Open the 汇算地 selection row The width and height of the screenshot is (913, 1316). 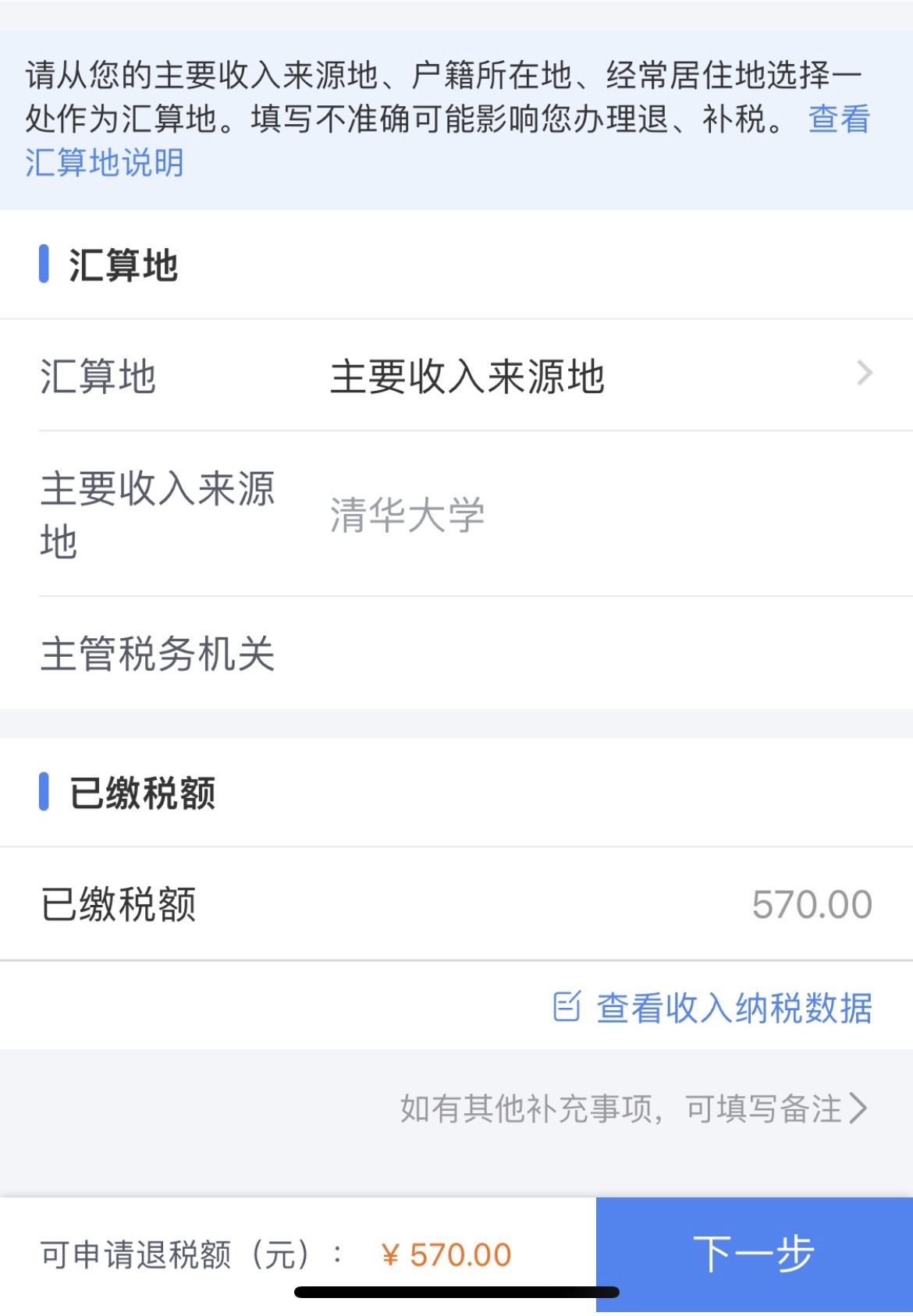tap(456, 375)
